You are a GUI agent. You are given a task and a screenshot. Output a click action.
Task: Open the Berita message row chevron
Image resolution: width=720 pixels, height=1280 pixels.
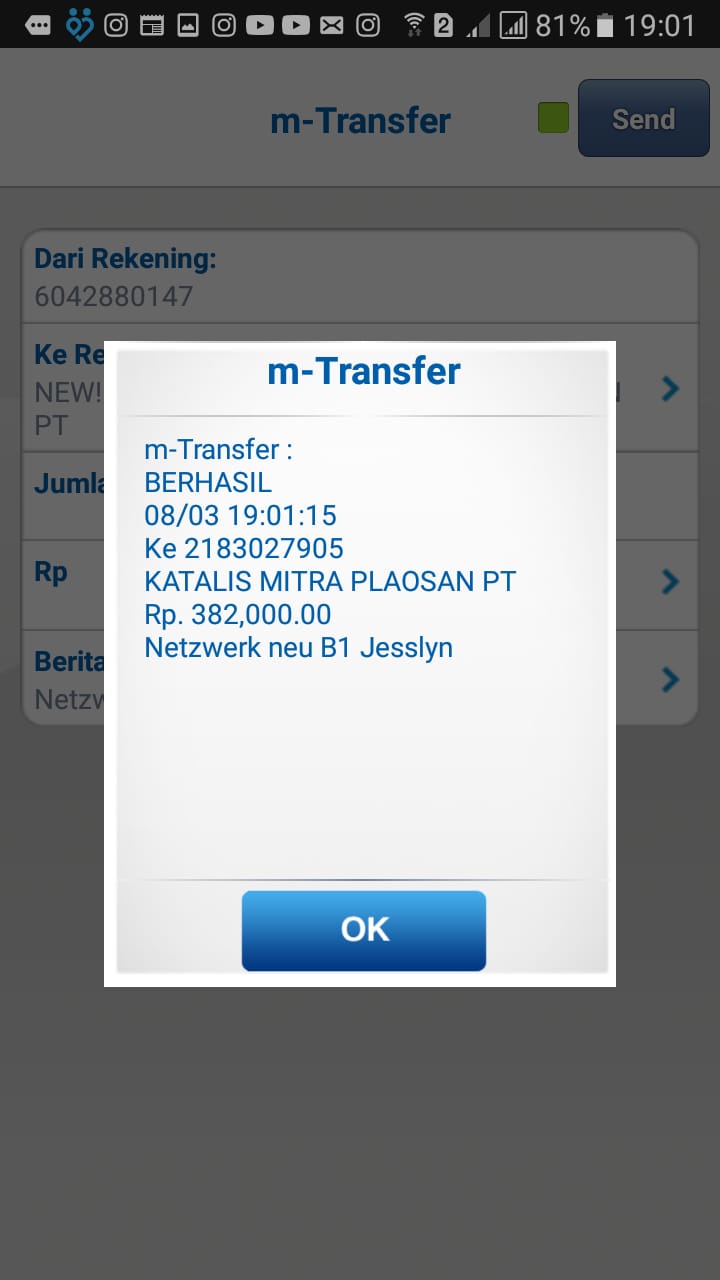point(670,680)
